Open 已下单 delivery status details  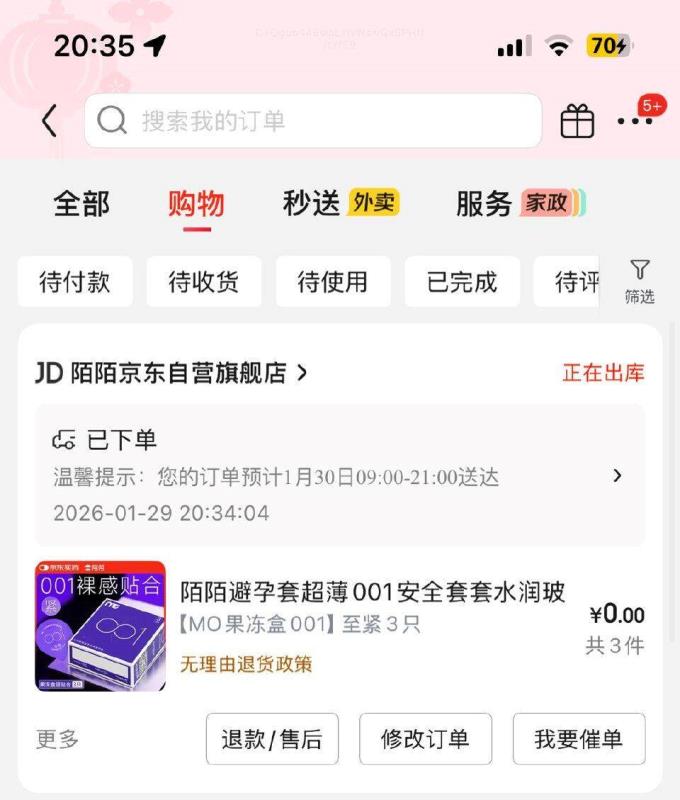[x=340, y=475]
